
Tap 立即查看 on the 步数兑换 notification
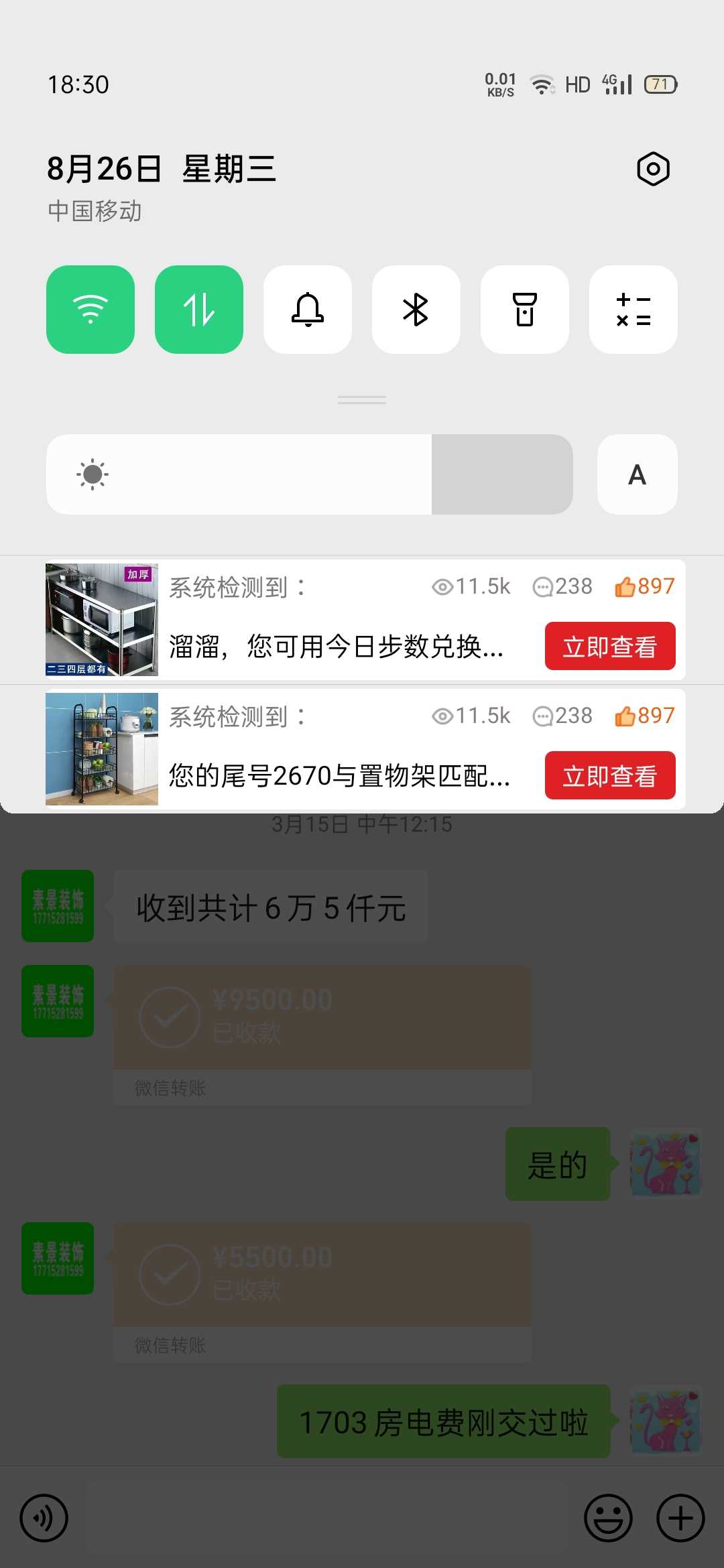[x=610, y=647]
